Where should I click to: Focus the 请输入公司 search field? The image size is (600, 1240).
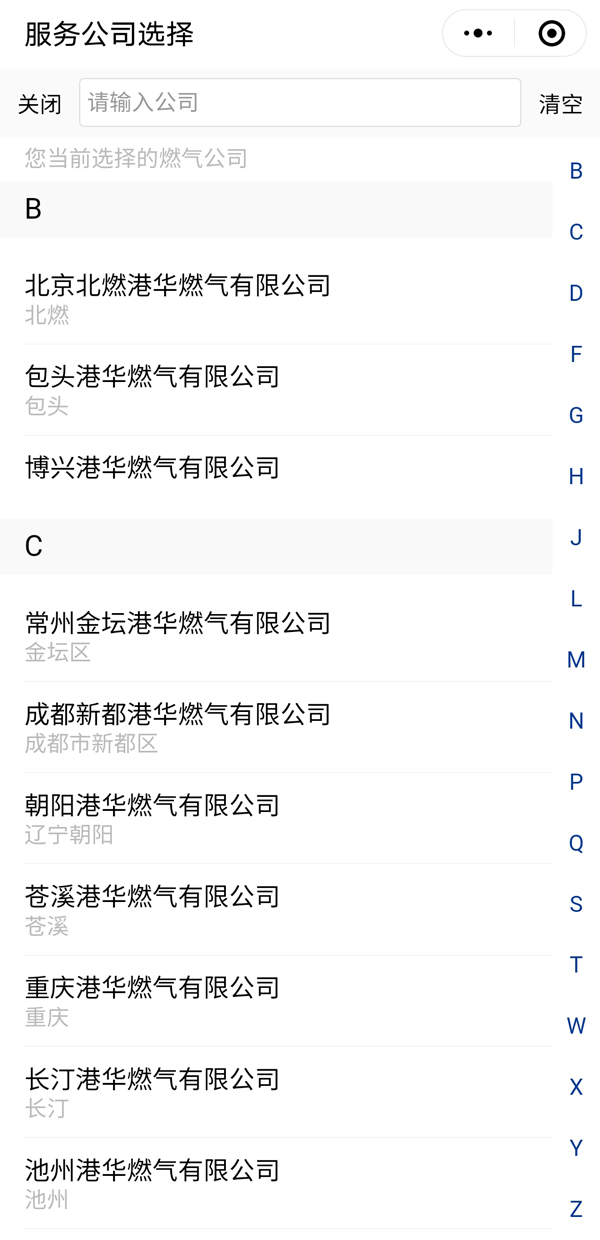300,102
